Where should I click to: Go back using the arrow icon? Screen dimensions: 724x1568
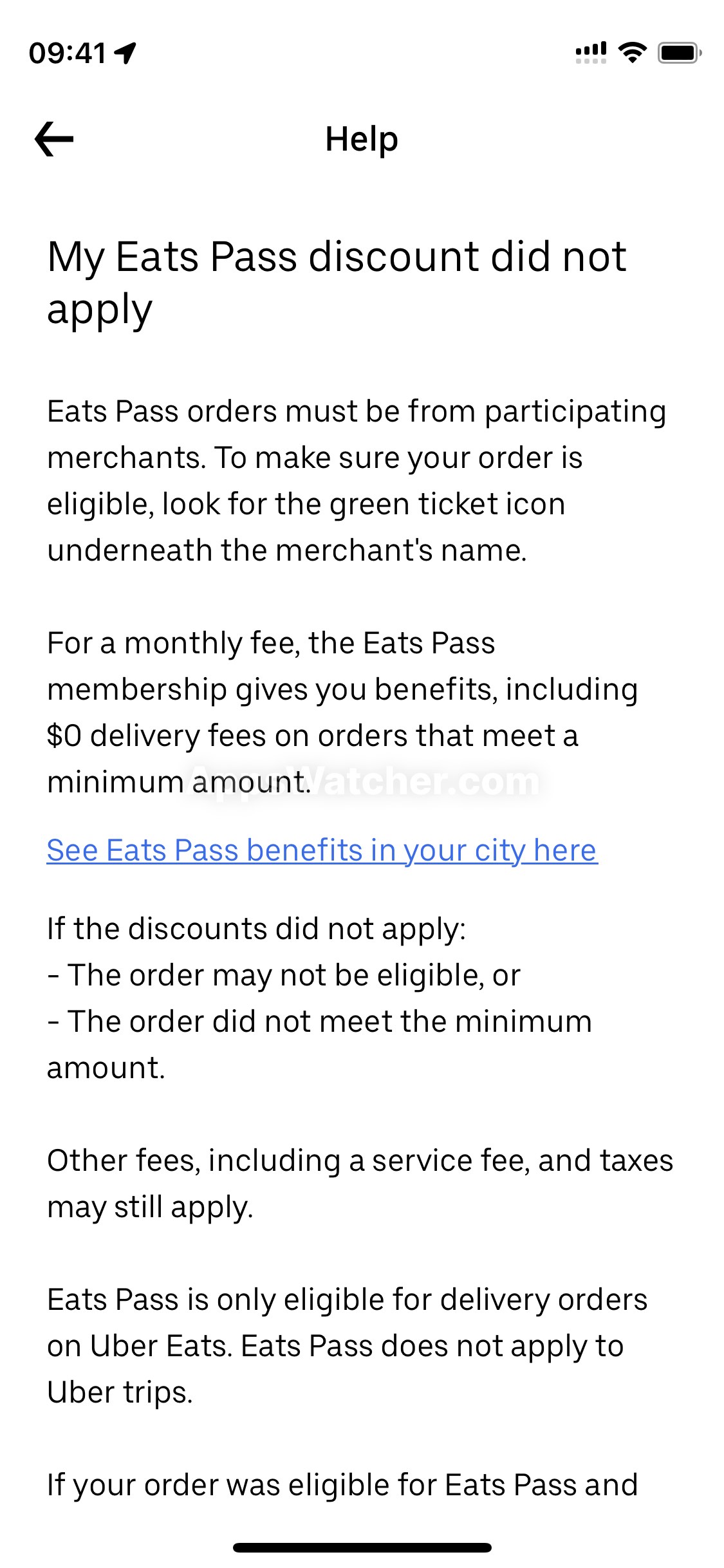click(x=54, y=139)
